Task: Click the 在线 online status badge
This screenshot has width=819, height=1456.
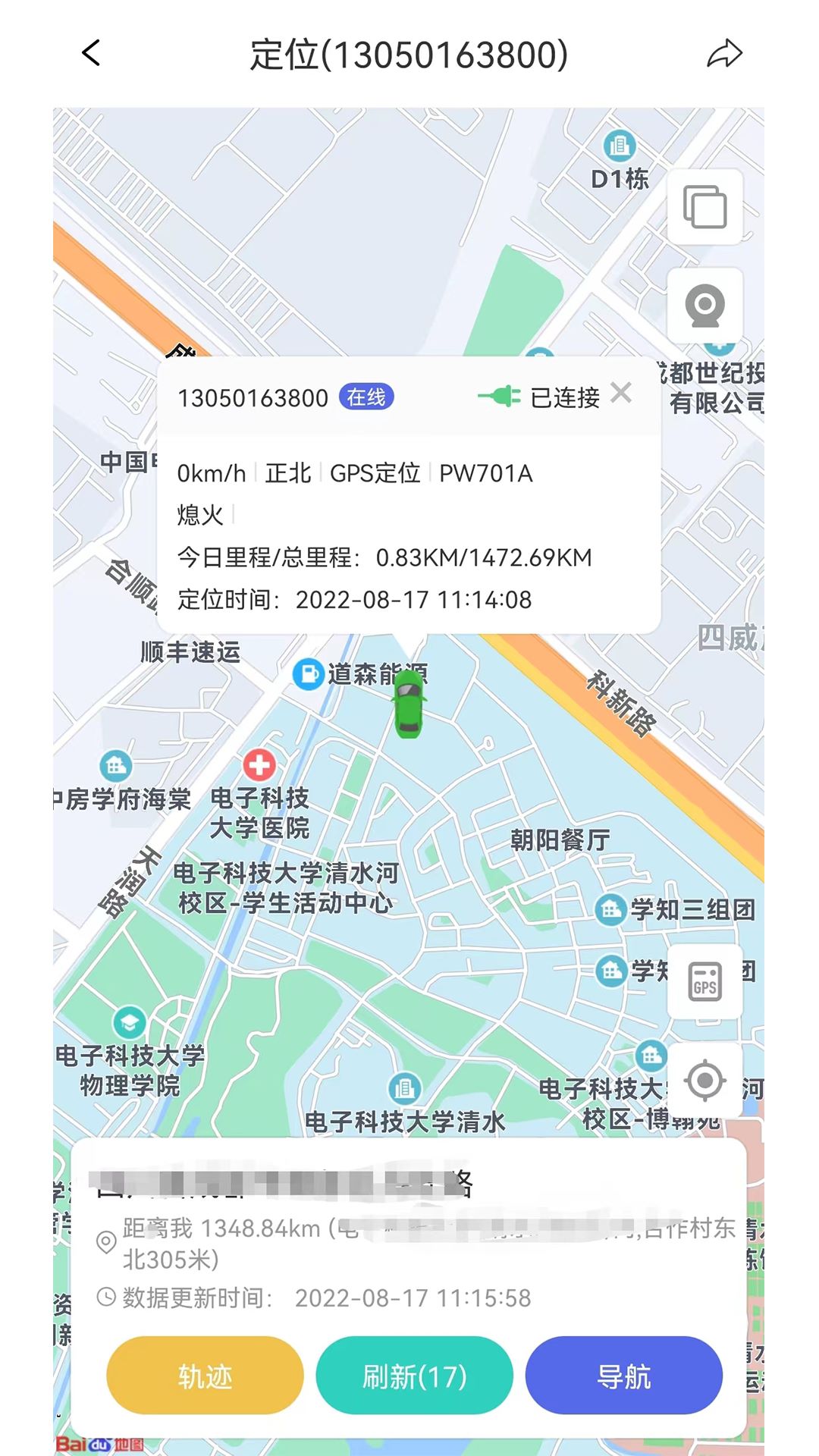Action: pyautogui.click(x=367, y=397)
